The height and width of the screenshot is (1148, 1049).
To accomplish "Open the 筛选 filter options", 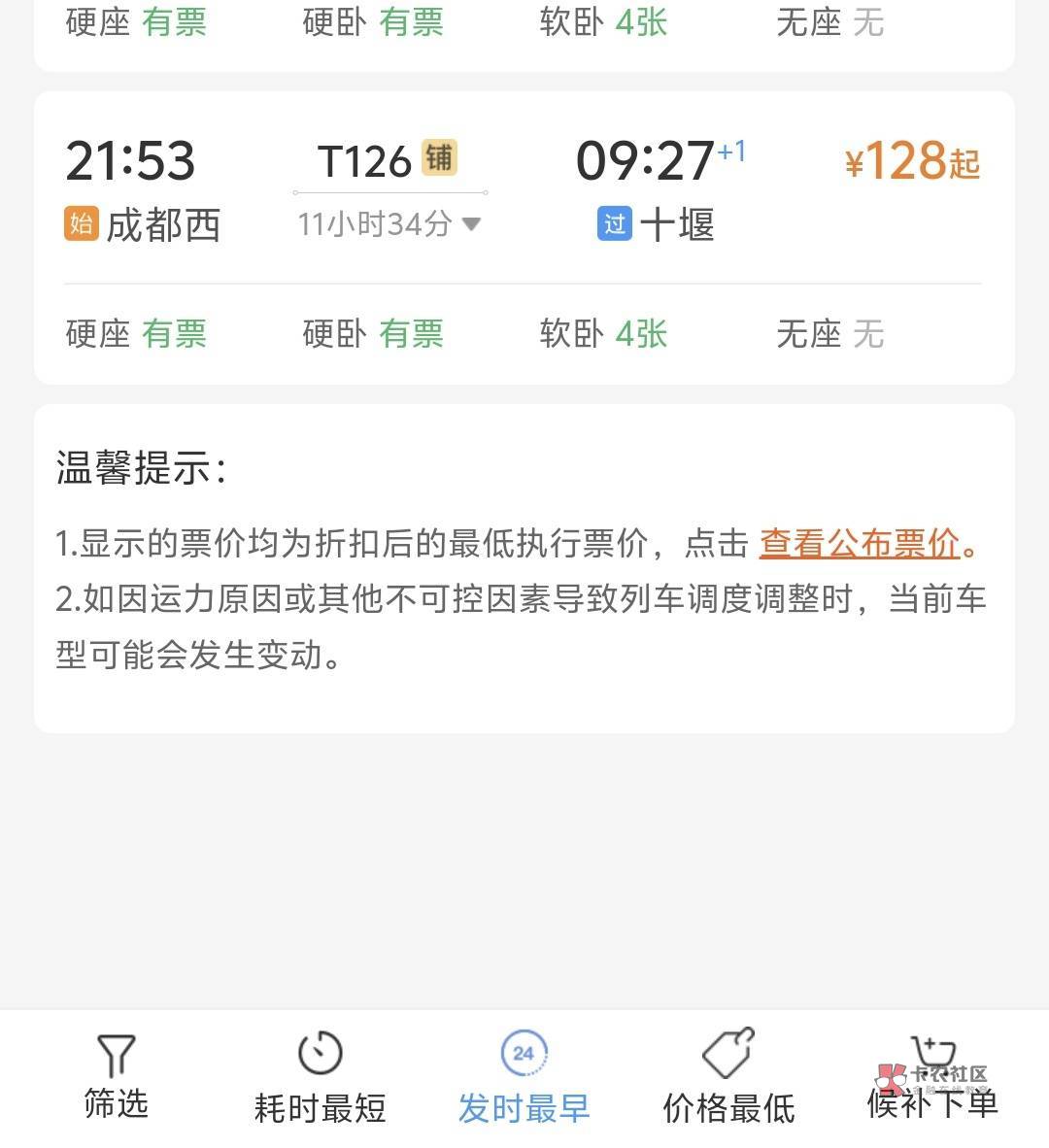I will pyautogui.click(x=116, y=1078).
